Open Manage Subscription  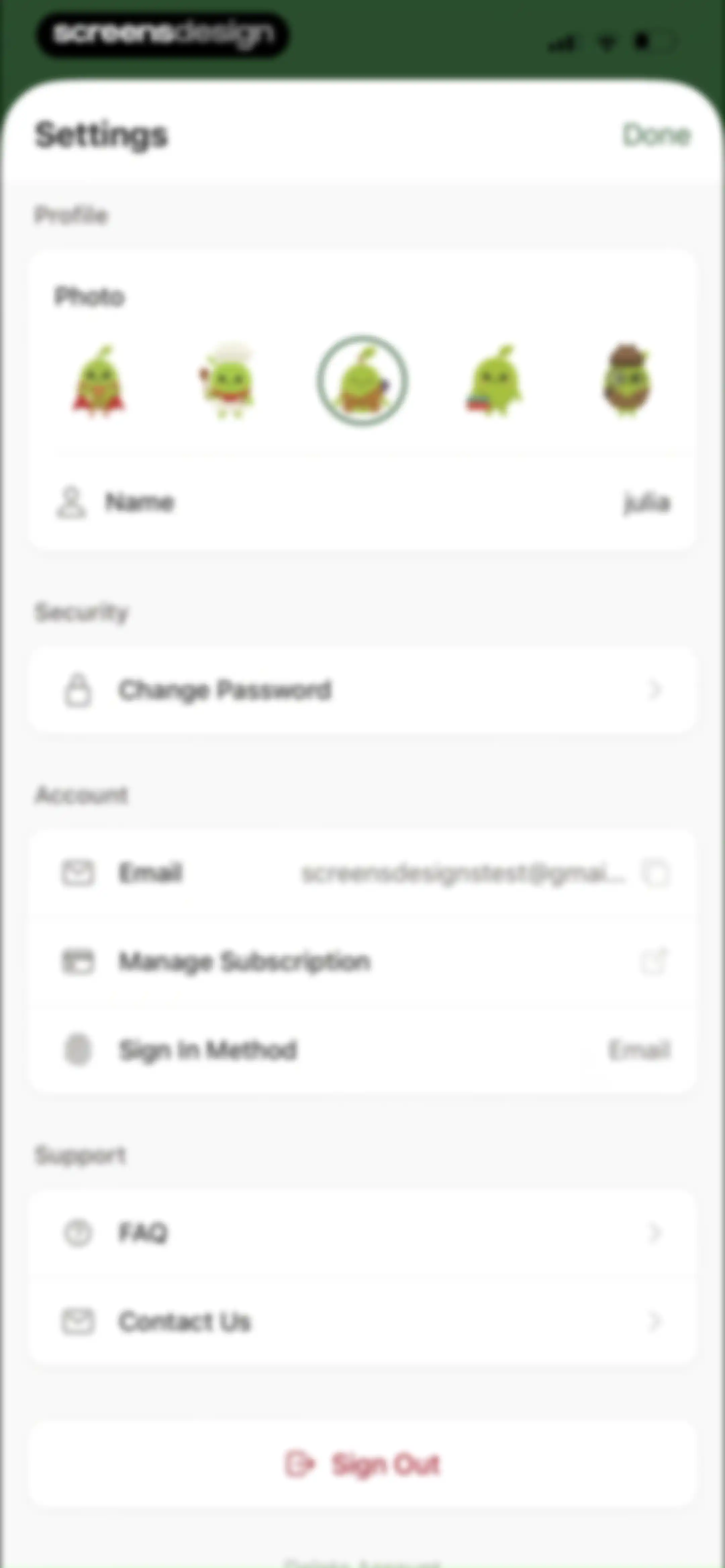362,962
